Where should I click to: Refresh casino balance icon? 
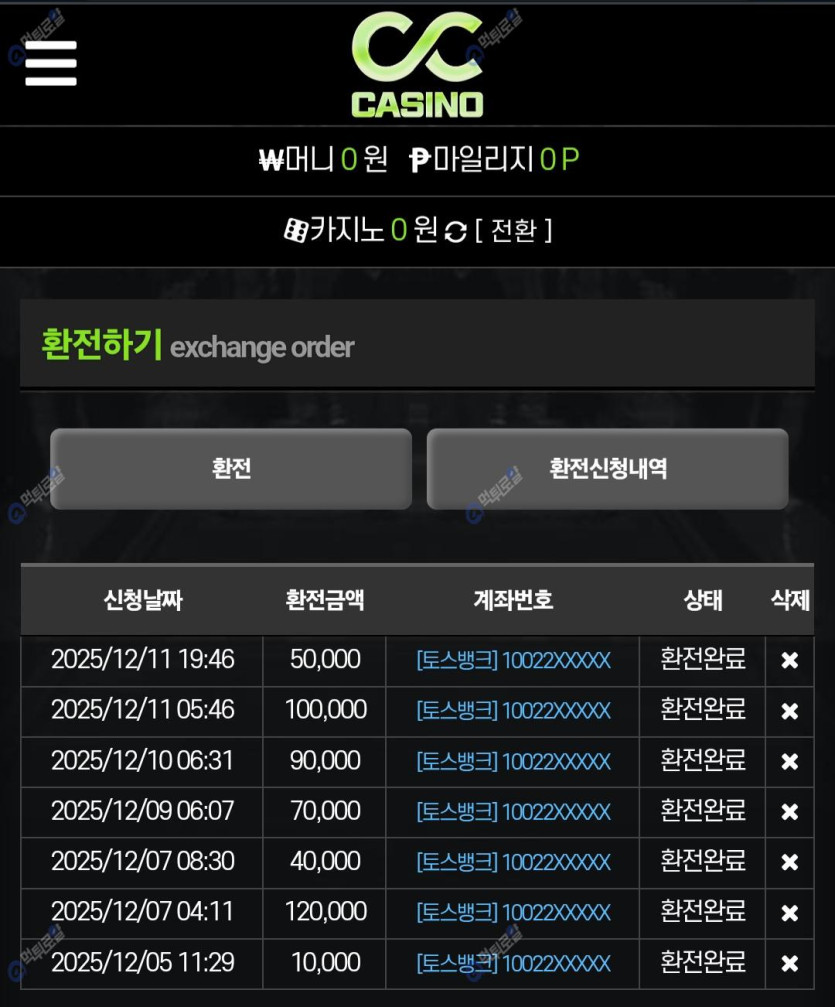click(x=455, y=232)
